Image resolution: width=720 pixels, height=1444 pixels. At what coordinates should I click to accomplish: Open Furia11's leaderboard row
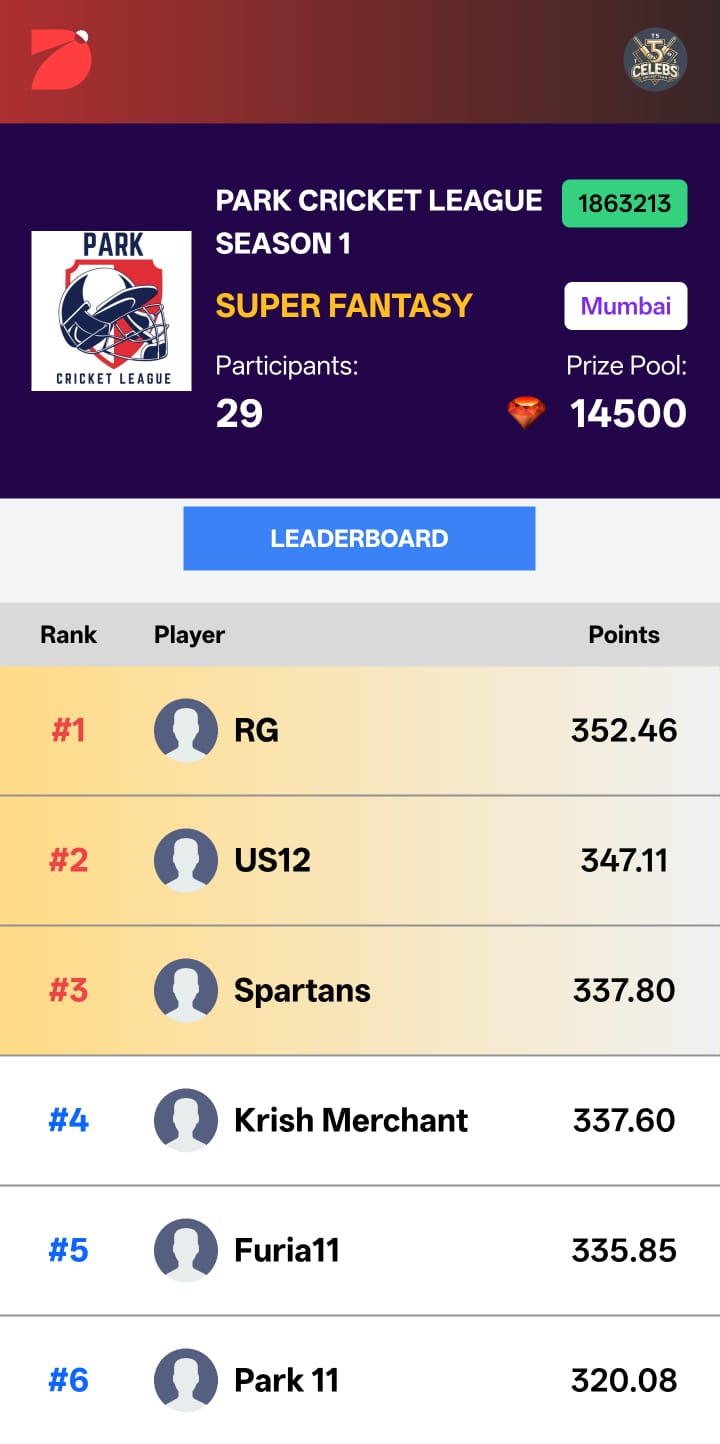pyautogui.click(x=360, y=1250)
